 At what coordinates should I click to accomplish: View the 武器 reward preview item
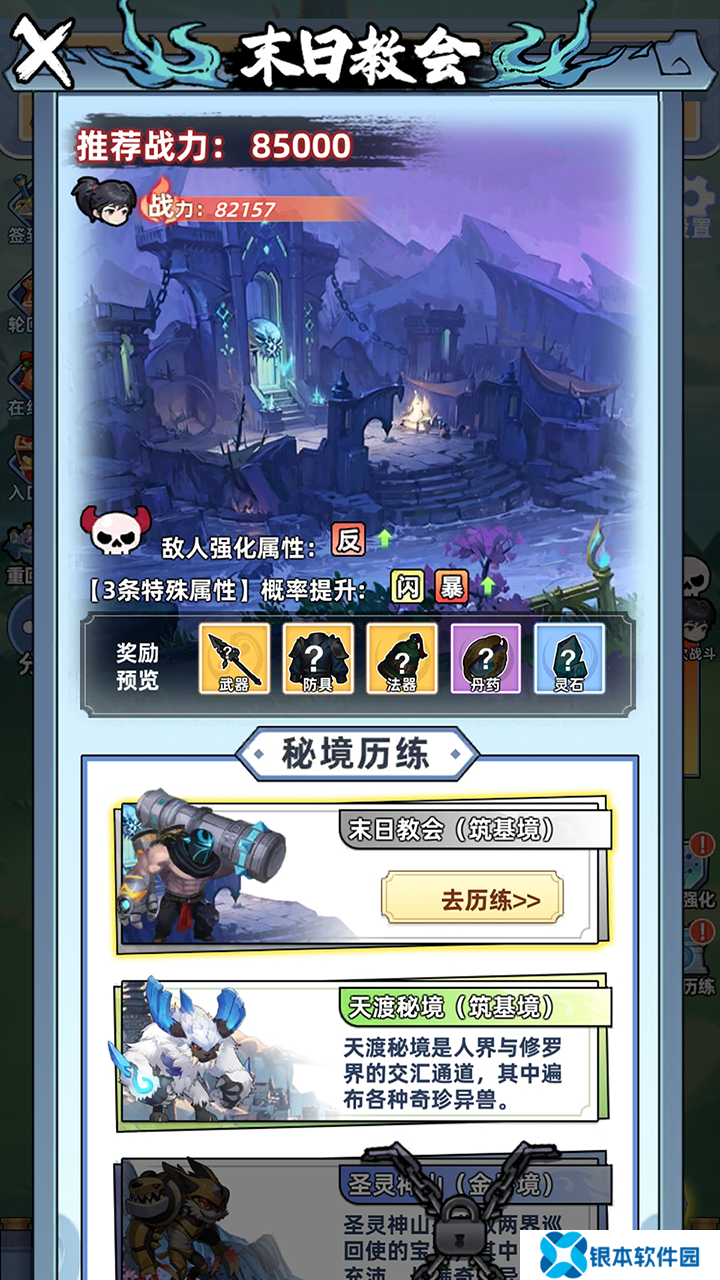pos(234,659)
